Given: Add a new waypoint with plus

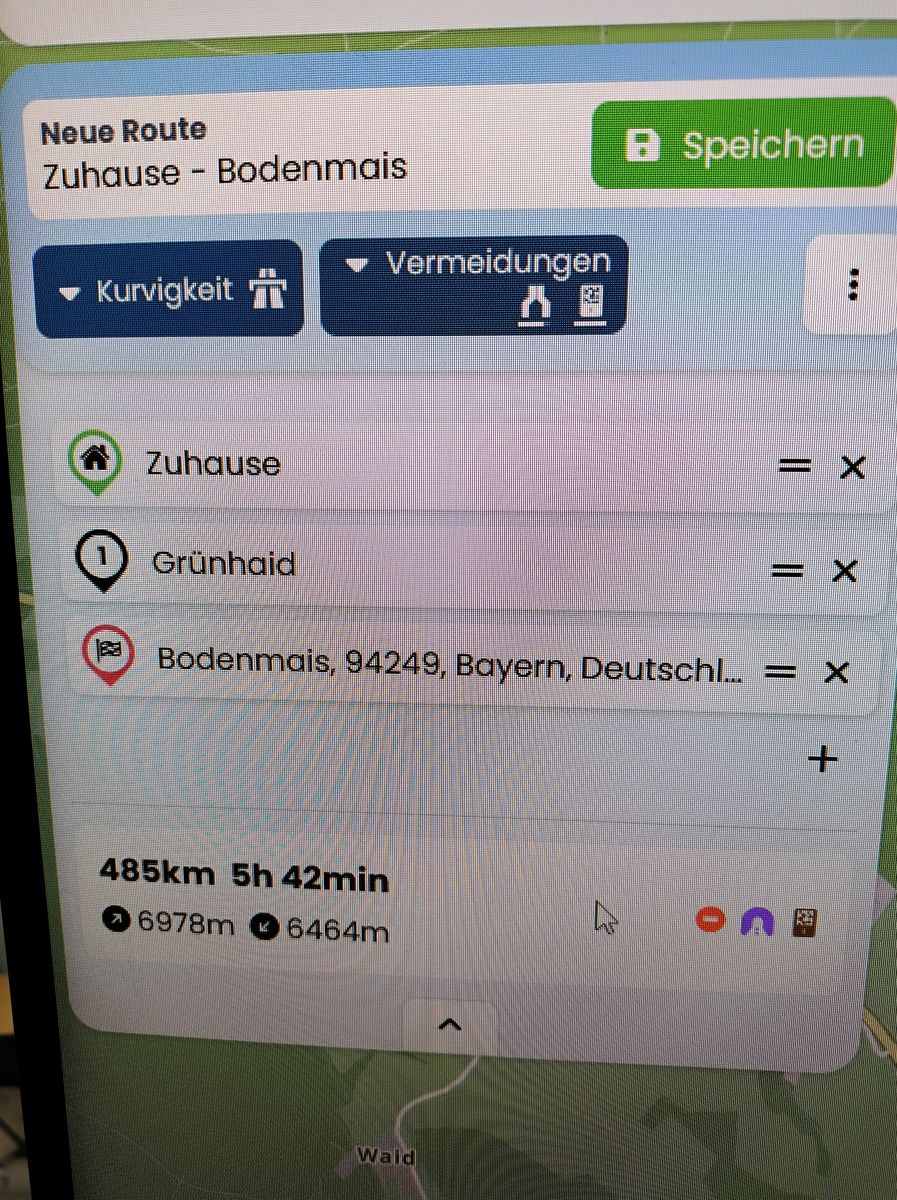Looking at the screenshot, I should pyautogui.click(x=822, y=760).
